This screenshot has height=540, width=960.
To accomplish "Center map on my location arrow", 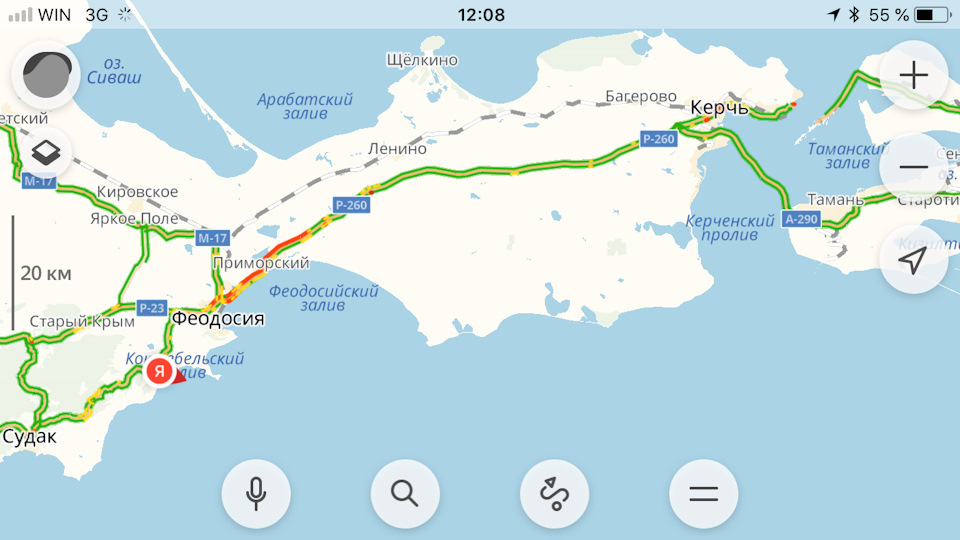I will [913, 260].
